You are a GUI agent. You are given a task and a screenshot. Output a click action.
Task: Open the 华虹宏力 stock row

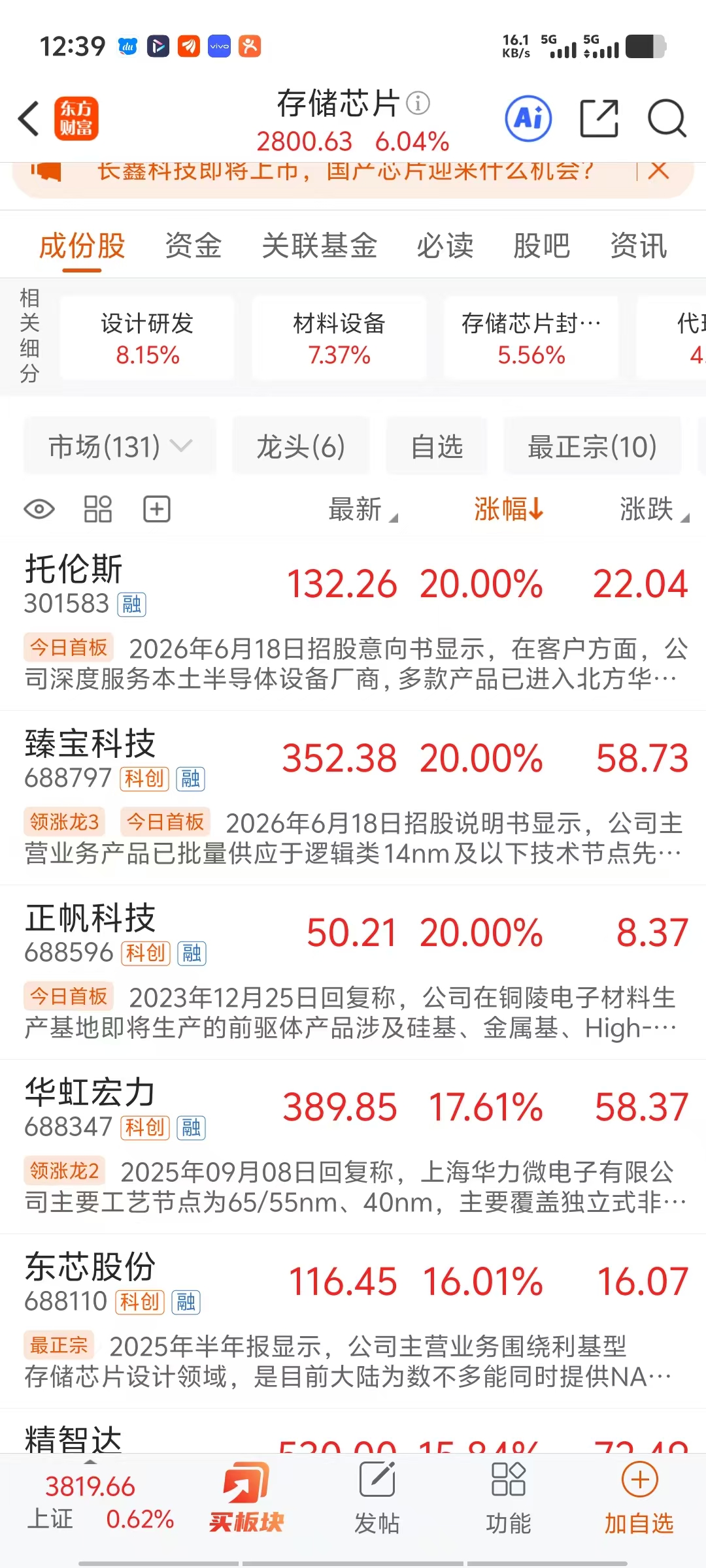pyautogui.click(x=353, y=1147)
